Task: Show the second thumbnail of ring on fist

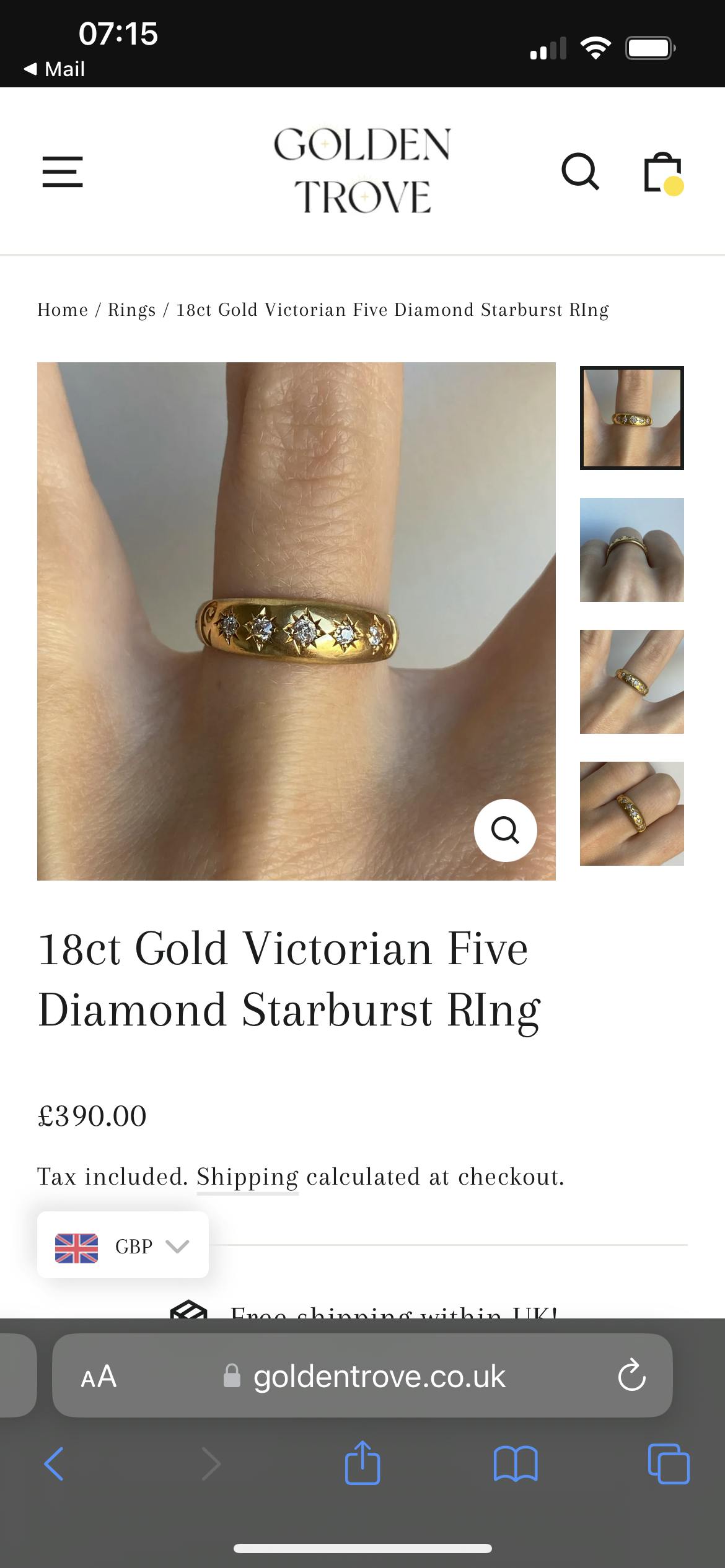Action: (631, 550)
